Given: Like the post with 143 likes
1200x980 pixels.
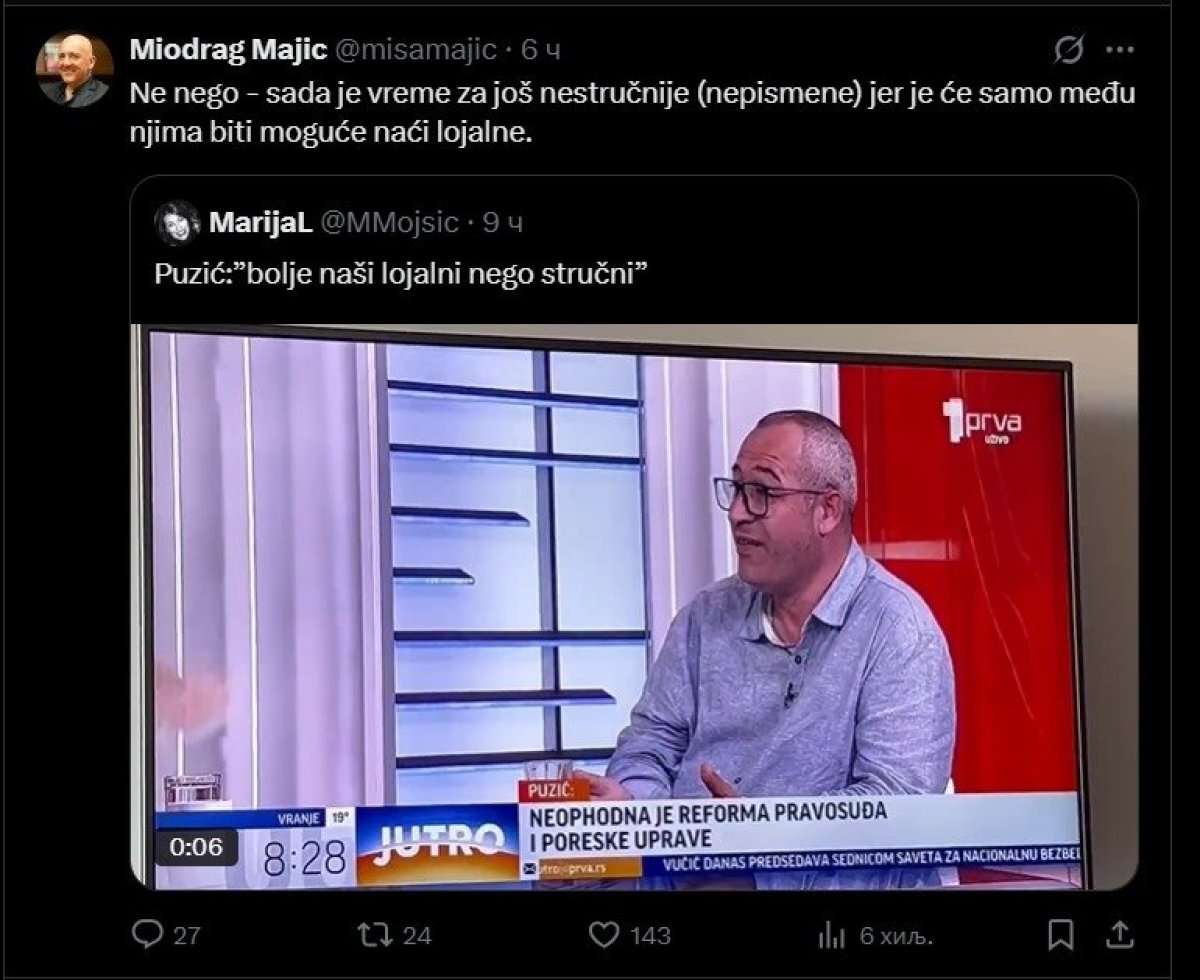Looking at the screenshot, I should 602,935.
